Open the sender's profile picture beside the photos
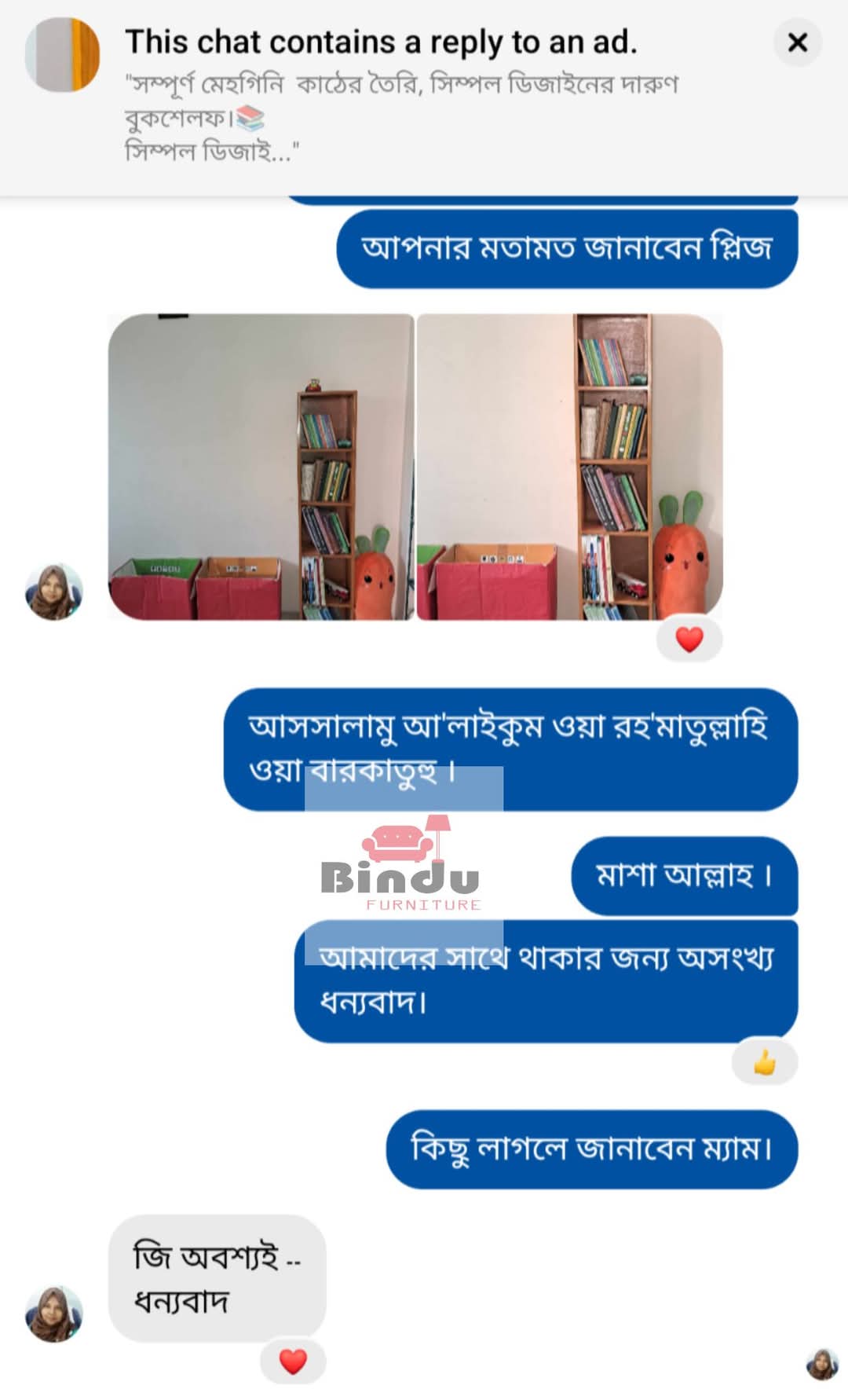Screen dimensions: 848x1400 click(53, 592)
